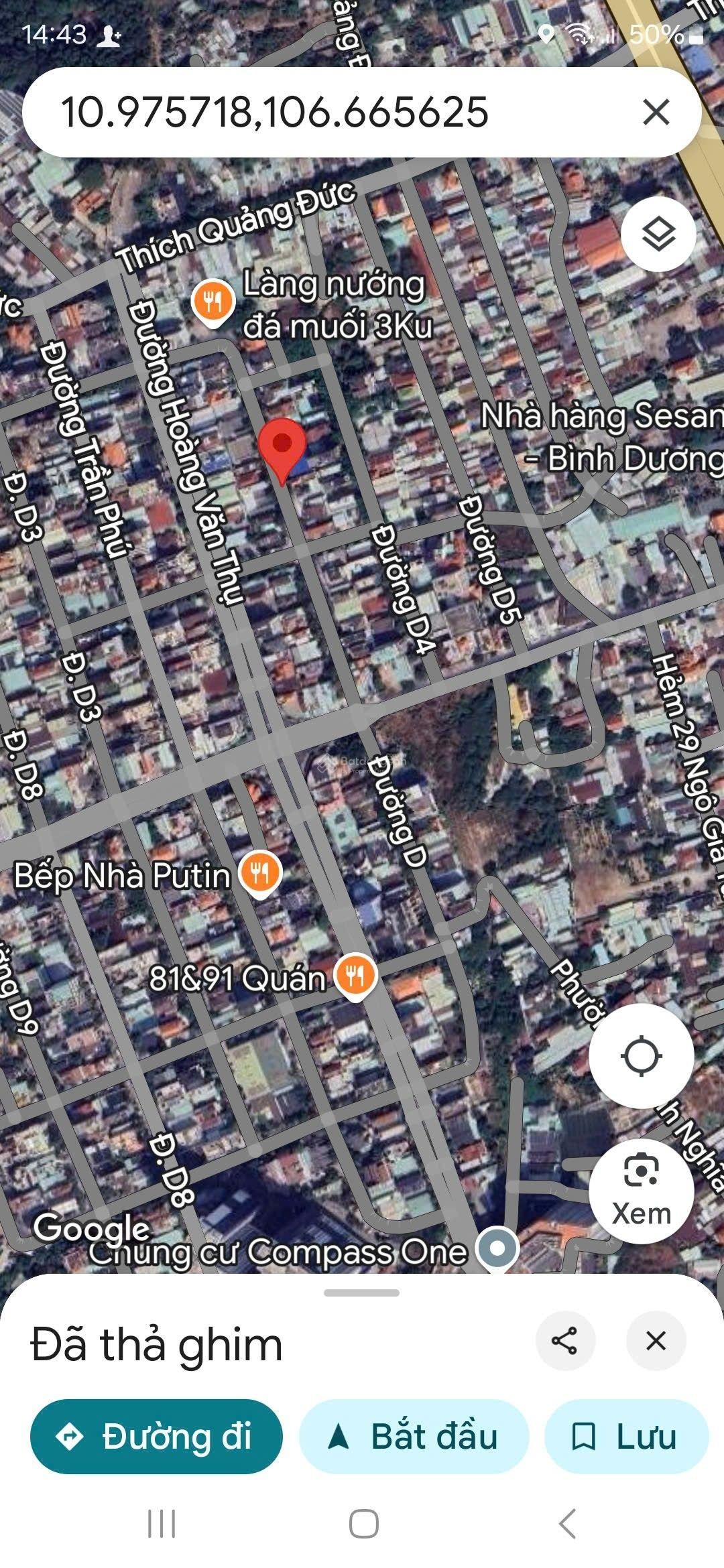Dismiss the dropped pin panel
724x1568 pixels.
tap(656, 1341)
